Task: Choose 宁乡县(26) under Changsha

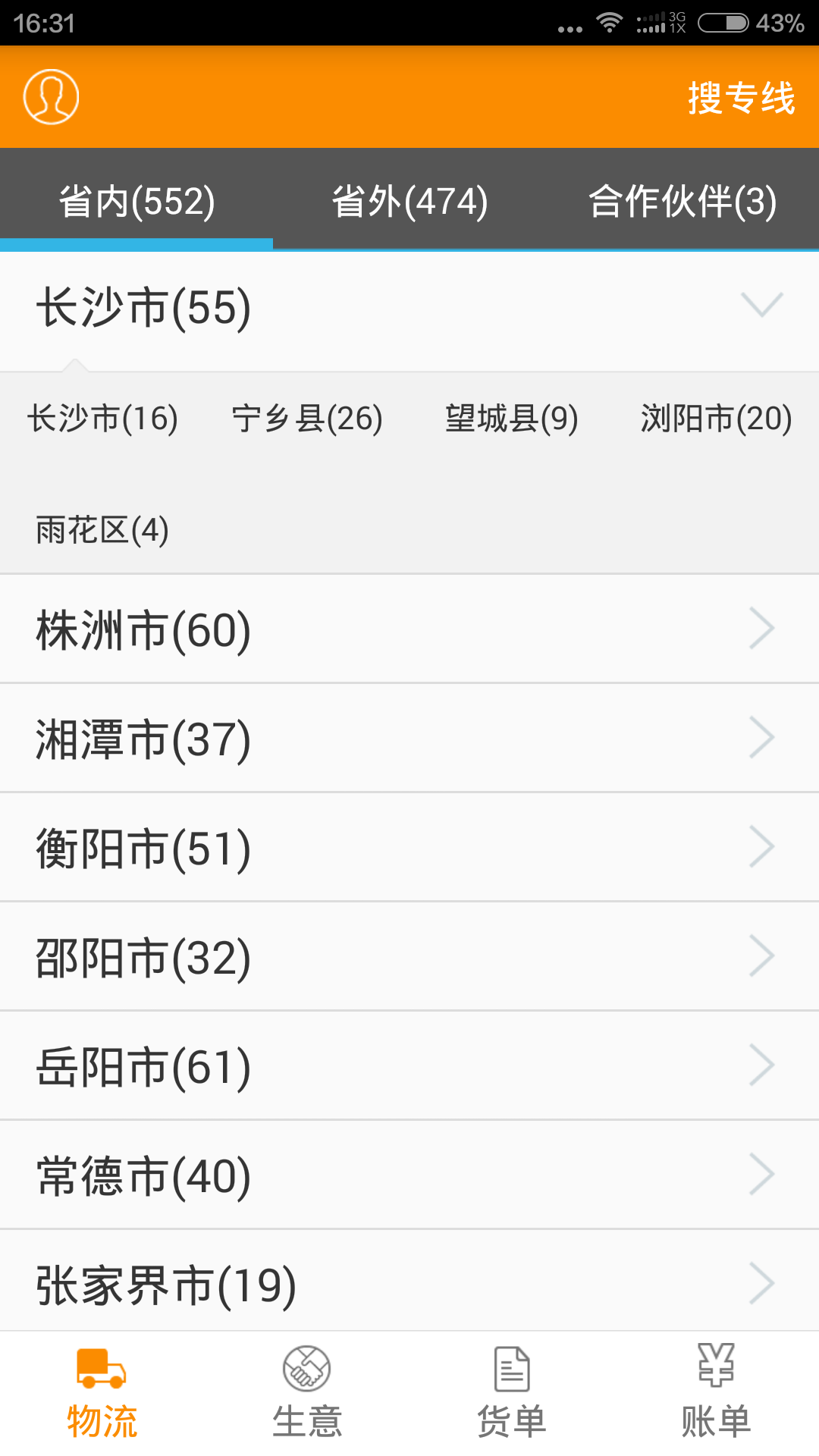Action: click(307, 419)
